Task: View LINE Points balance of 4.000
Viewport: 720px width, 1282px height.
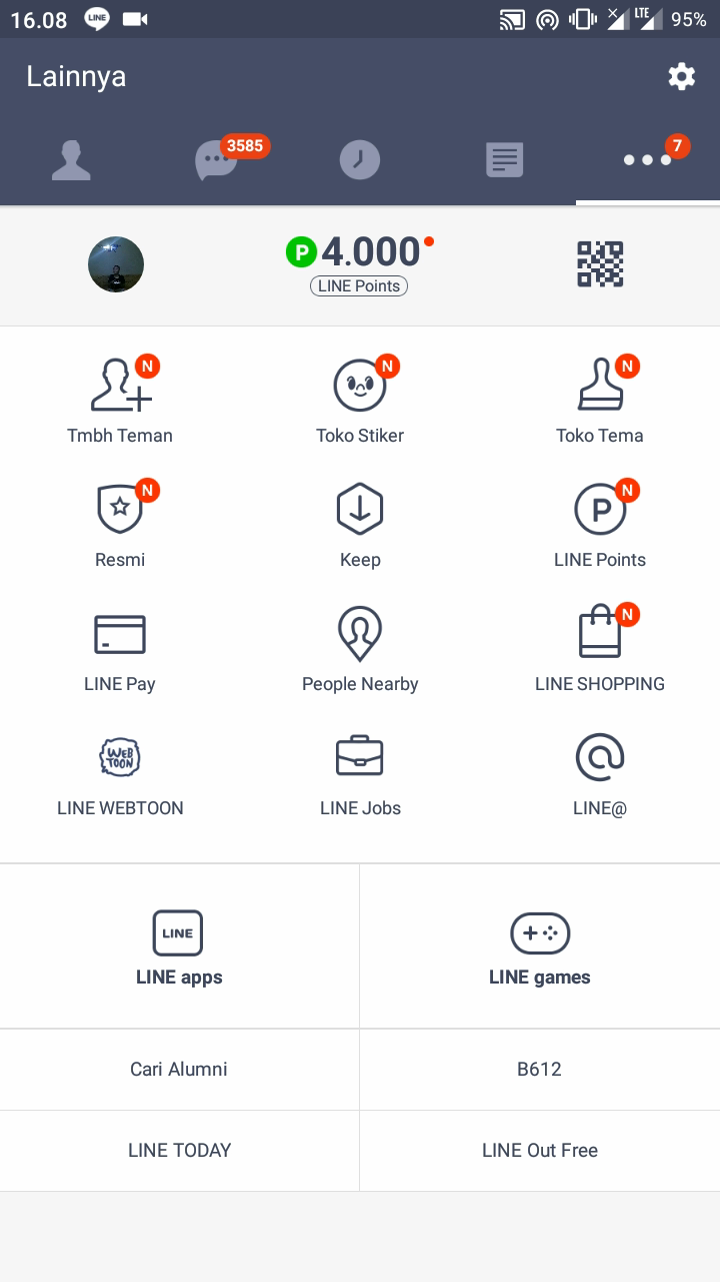Action: [360, 264]
